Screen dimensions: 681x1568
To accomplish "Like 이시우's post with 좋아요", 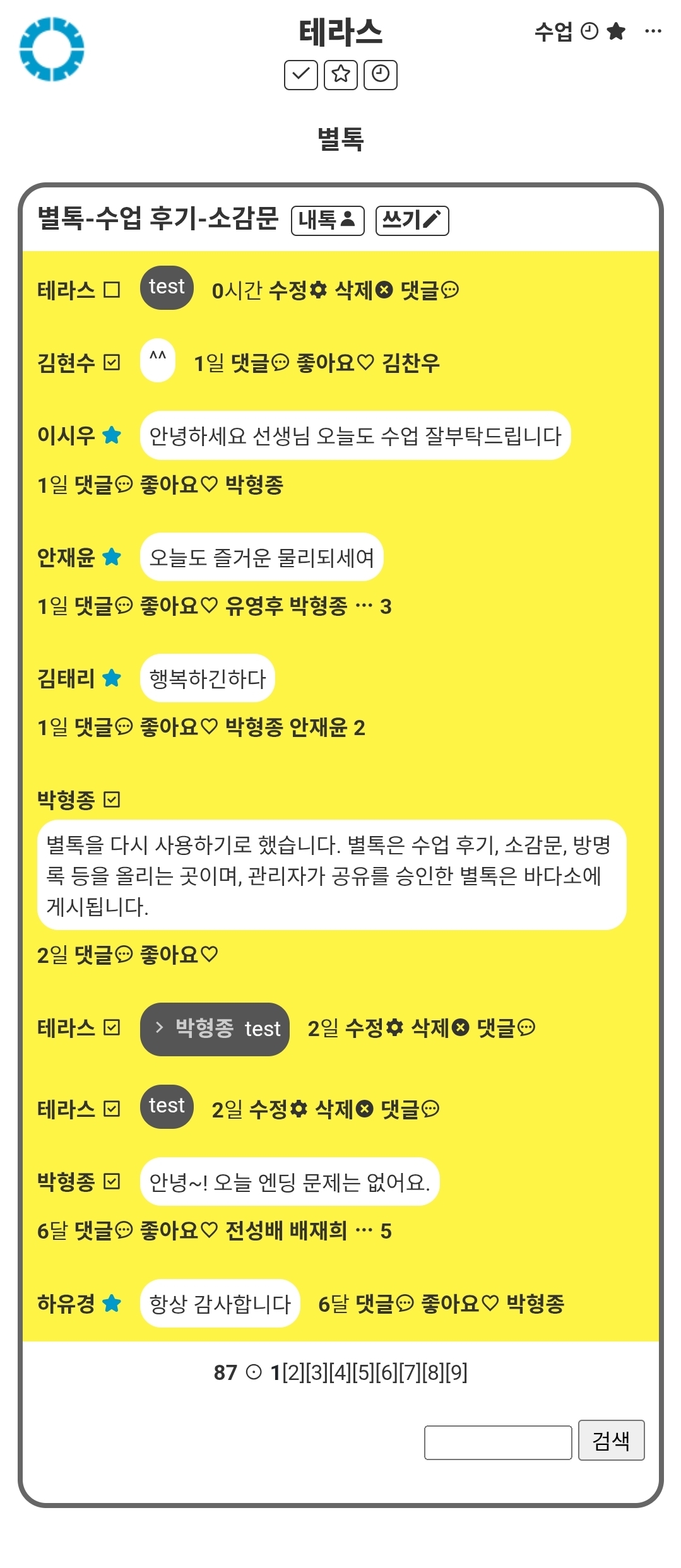I will [179, 485].
